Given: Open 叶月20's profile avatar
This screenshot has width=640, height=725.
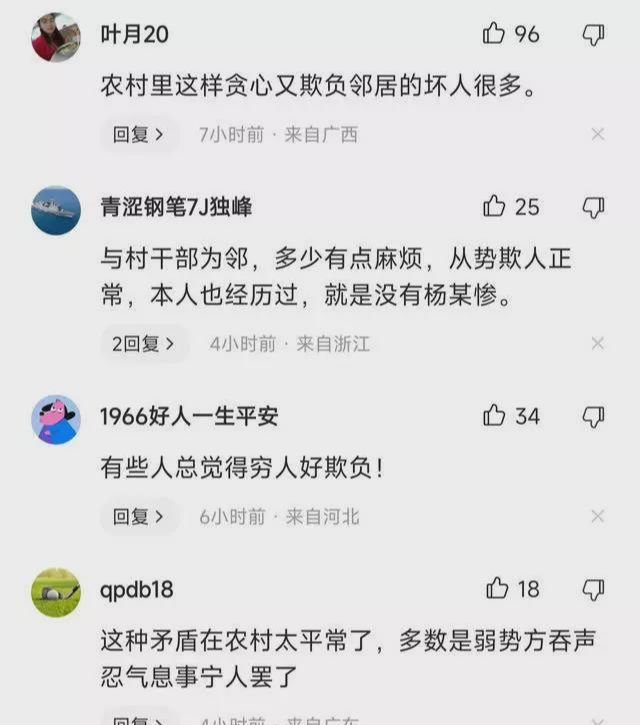Looking at the screenshot, I should coord(55,39).
